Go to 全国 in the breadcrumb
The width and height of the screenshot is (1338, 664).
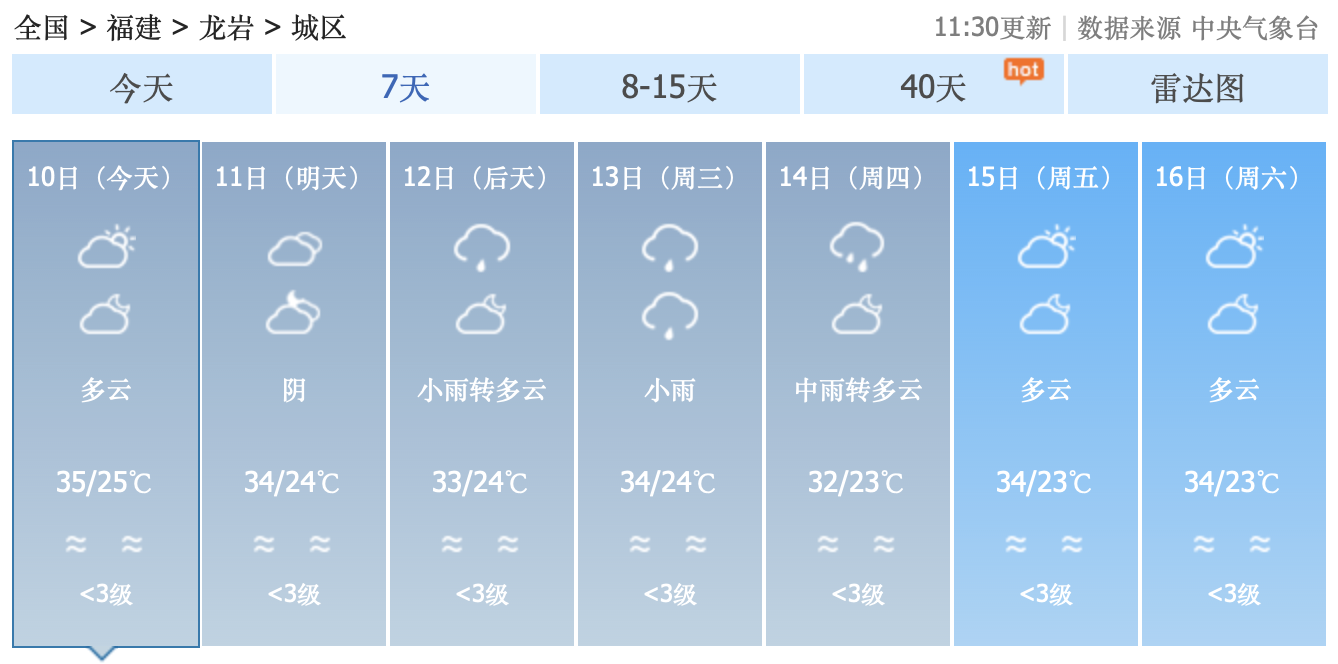pos(41,27)
